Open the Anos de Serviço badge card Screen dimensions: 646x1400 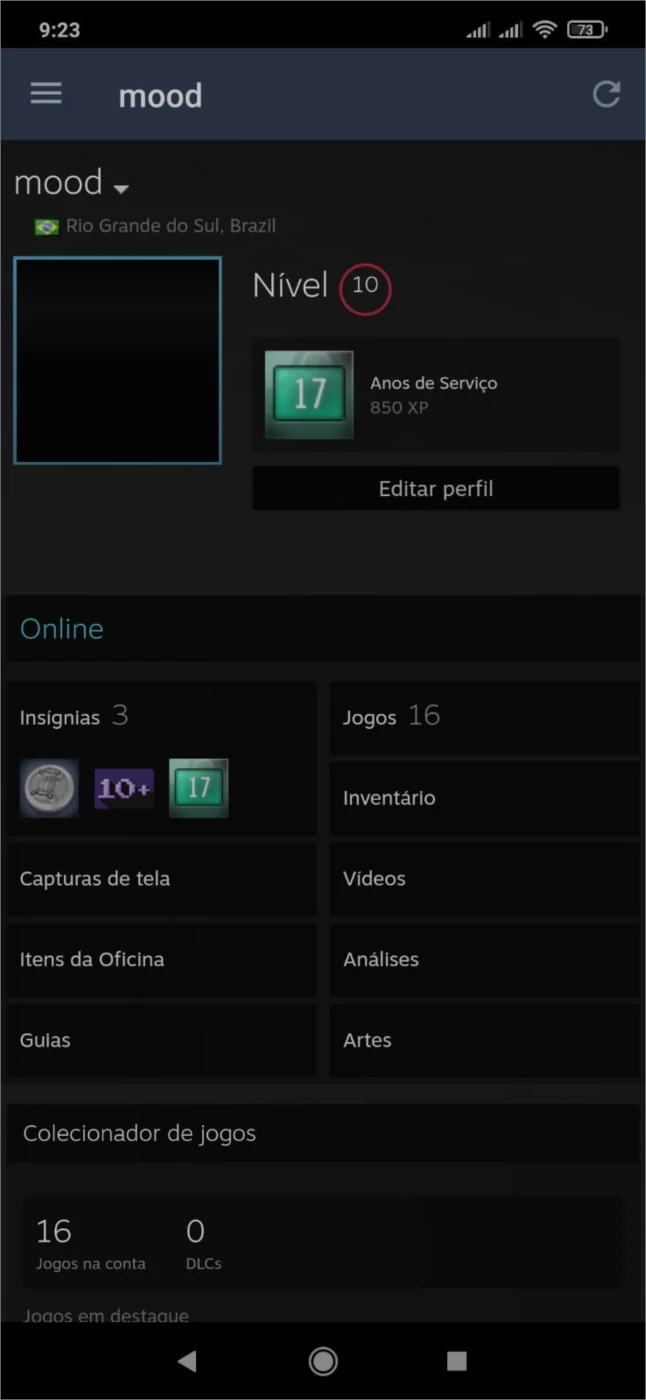(436, 395)
